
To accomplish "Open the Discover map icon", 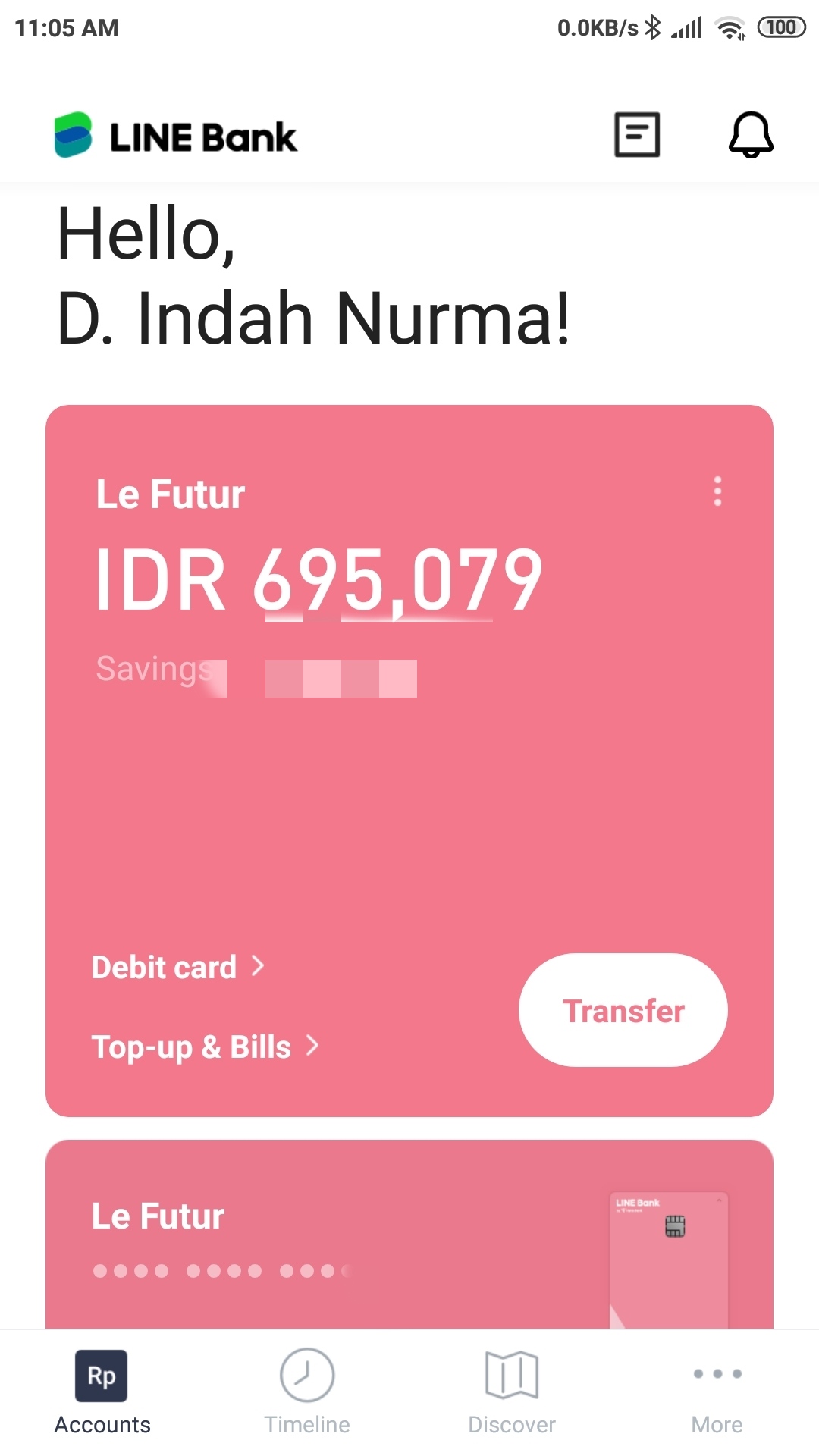I will (510, 1377).
